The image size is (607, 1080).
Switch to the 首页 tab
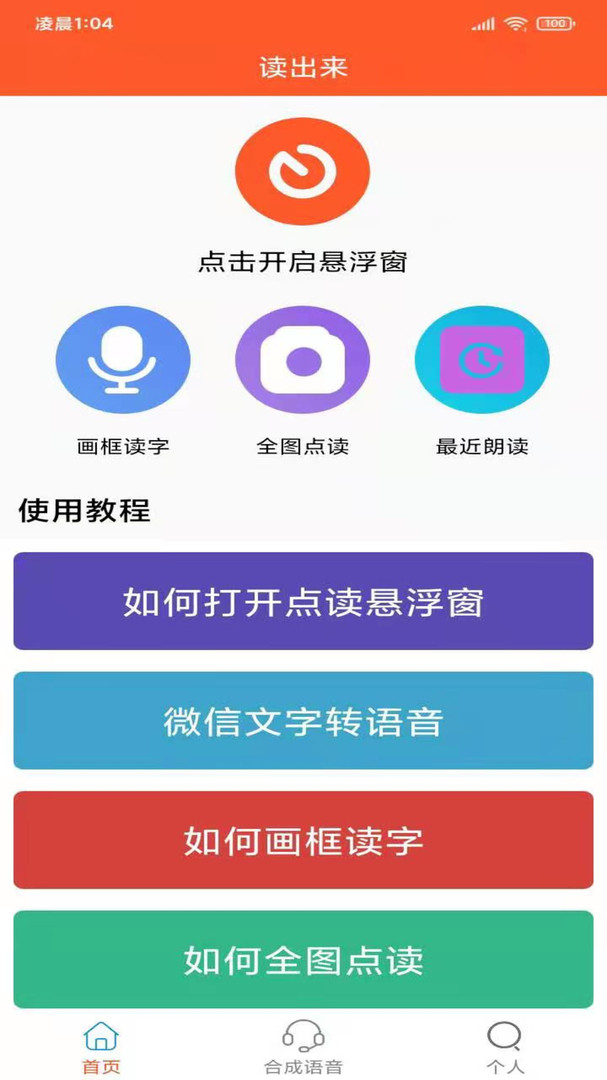(x=101, y=1047)
